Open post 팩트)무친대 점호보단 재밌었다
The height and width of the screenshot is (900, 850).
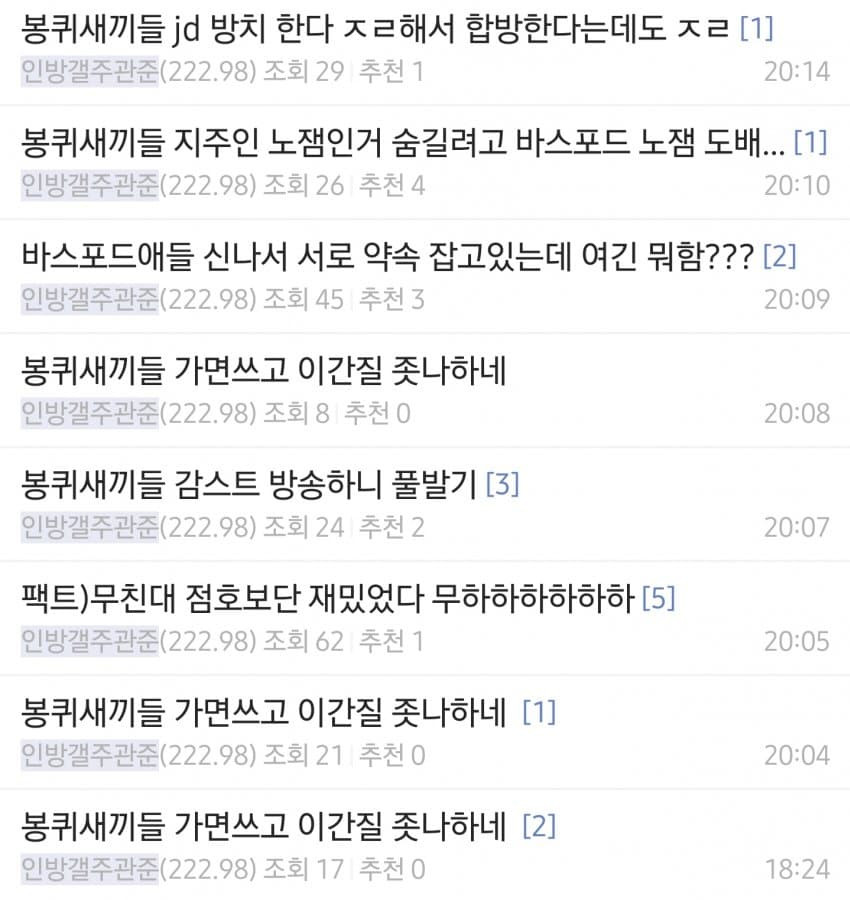point(328,598)
